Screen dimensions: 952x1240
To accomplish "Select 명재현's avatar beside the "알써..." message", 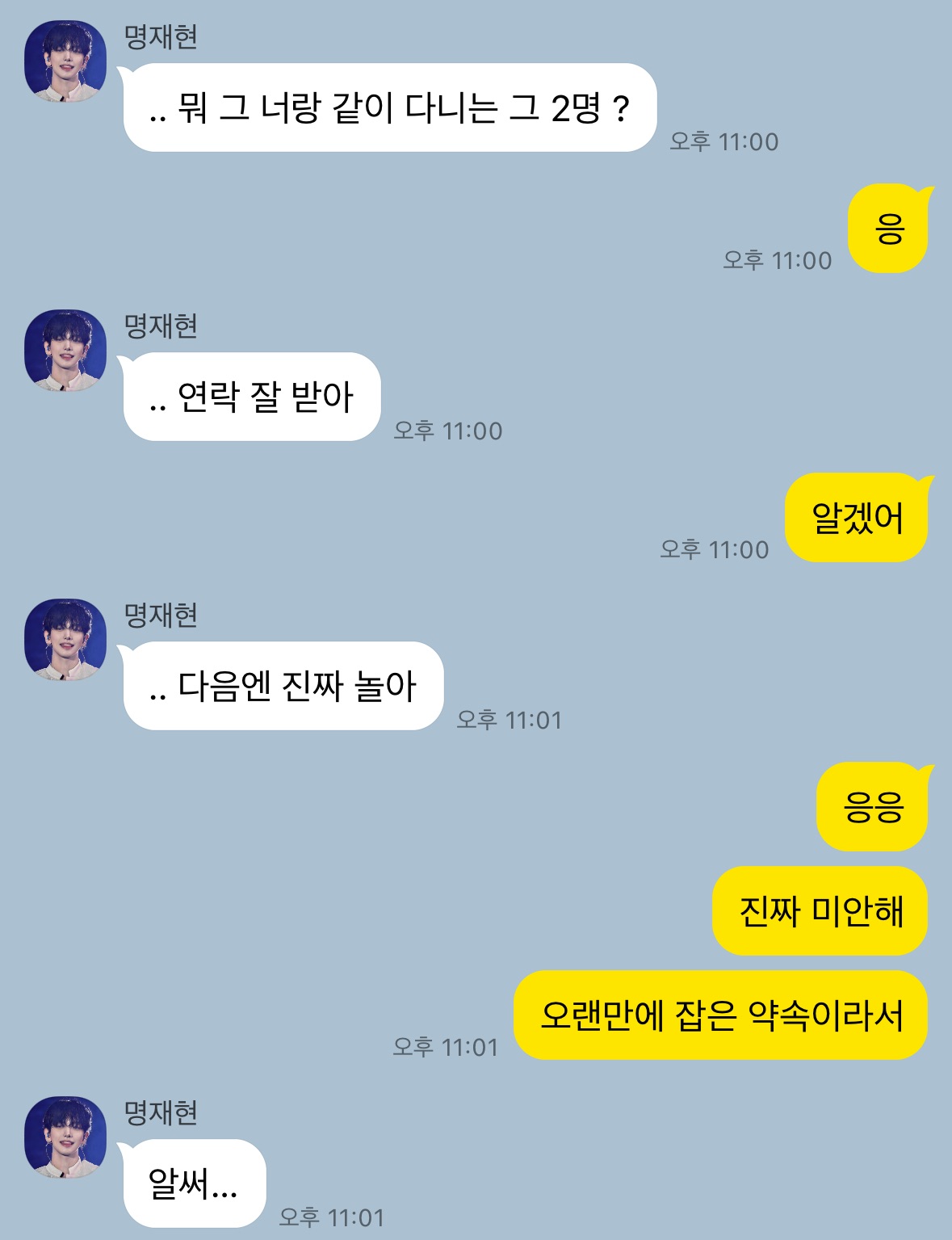I will click(65, 1137).
